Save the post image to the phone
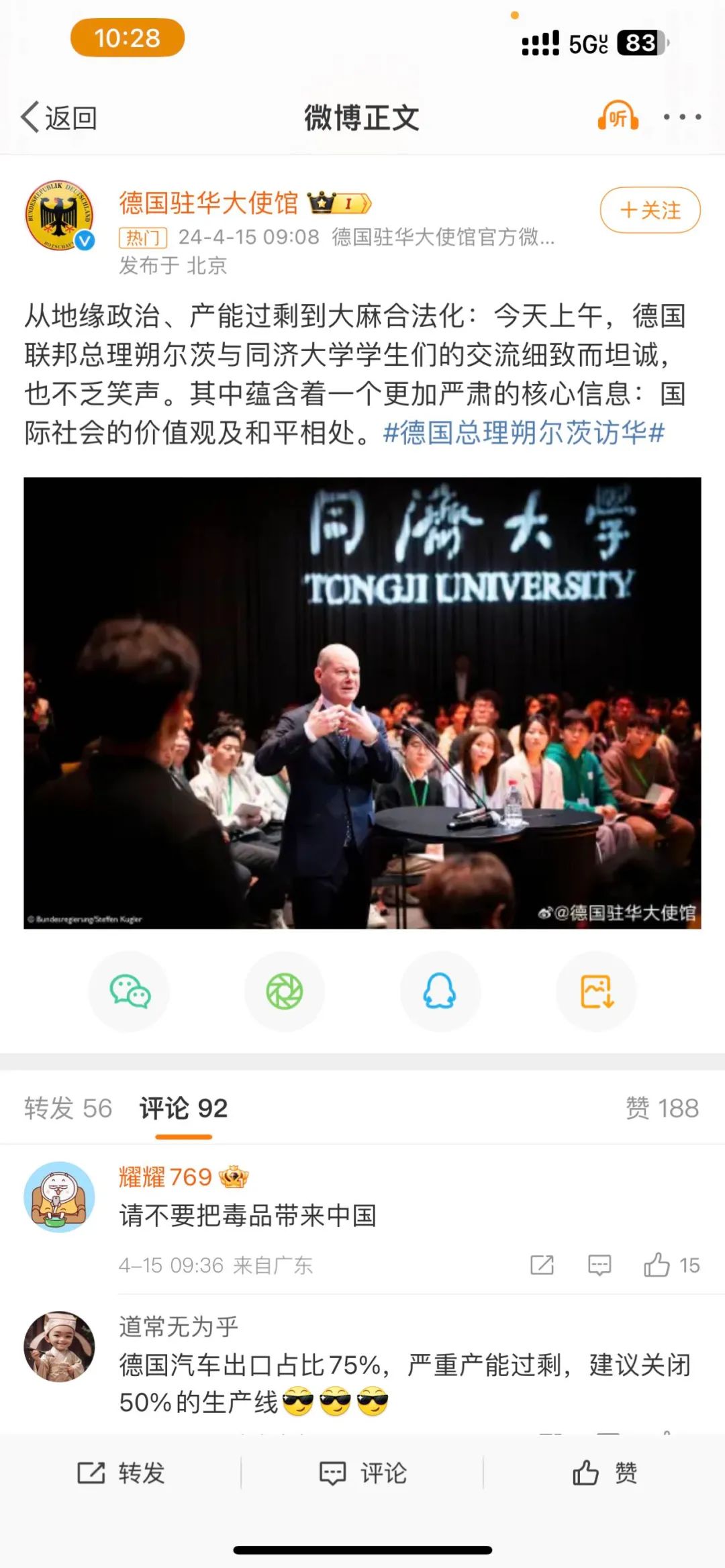The width and height of the screenshot is (725, 1568). tap(596, 991)
